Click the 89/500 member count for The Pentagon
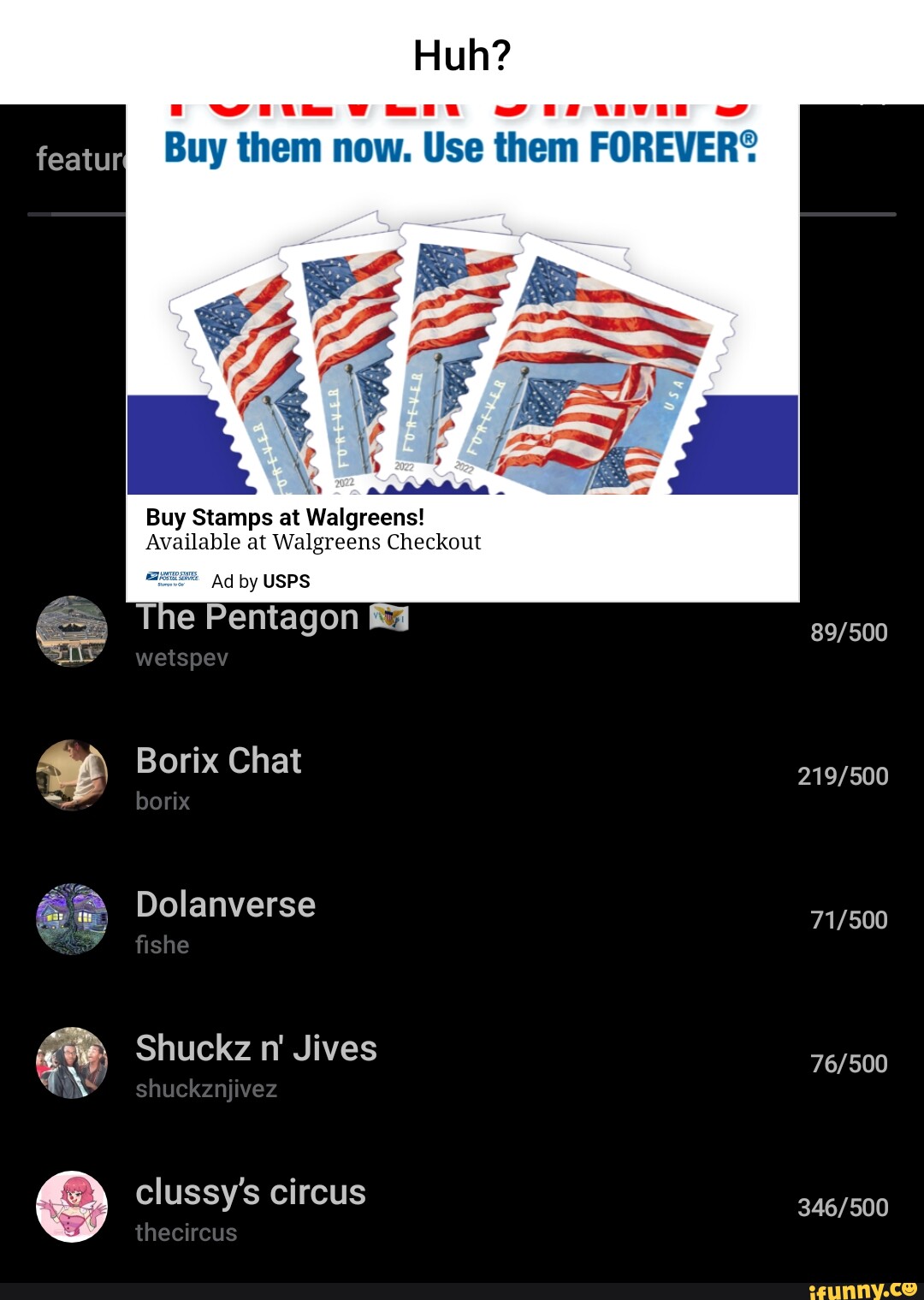The width and height of the screenshot is (924, 1300). (850, 632)
